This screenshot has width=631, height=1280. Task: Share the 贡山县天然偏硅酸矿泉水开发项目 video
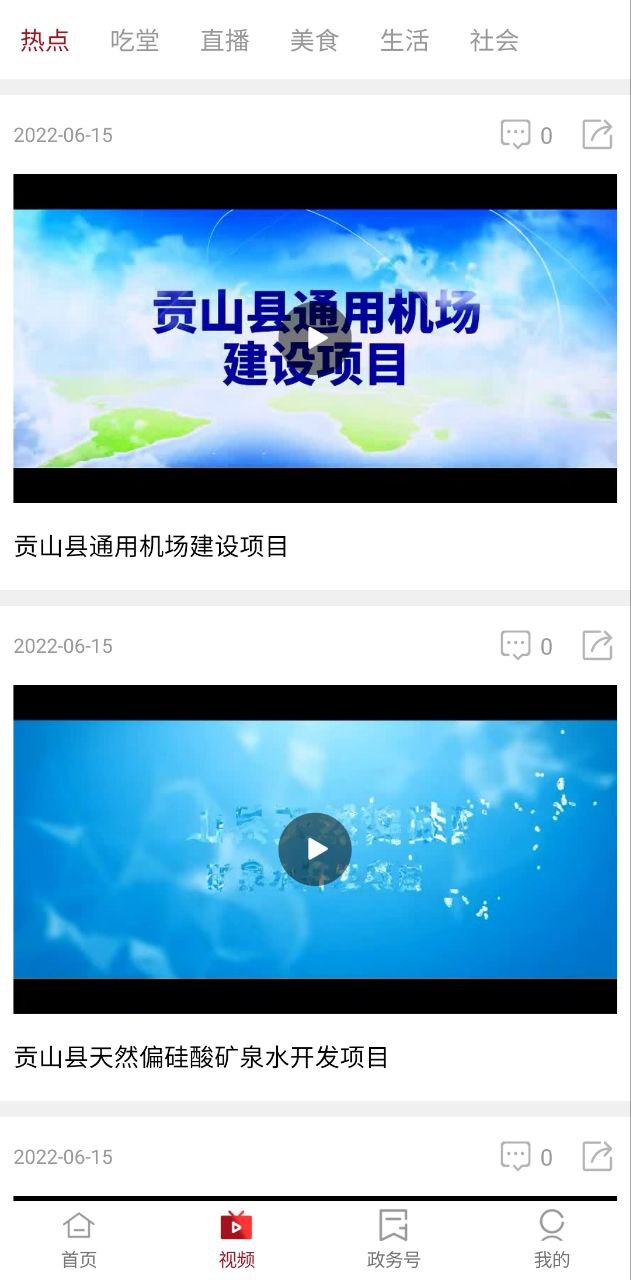tap(597, 646)
